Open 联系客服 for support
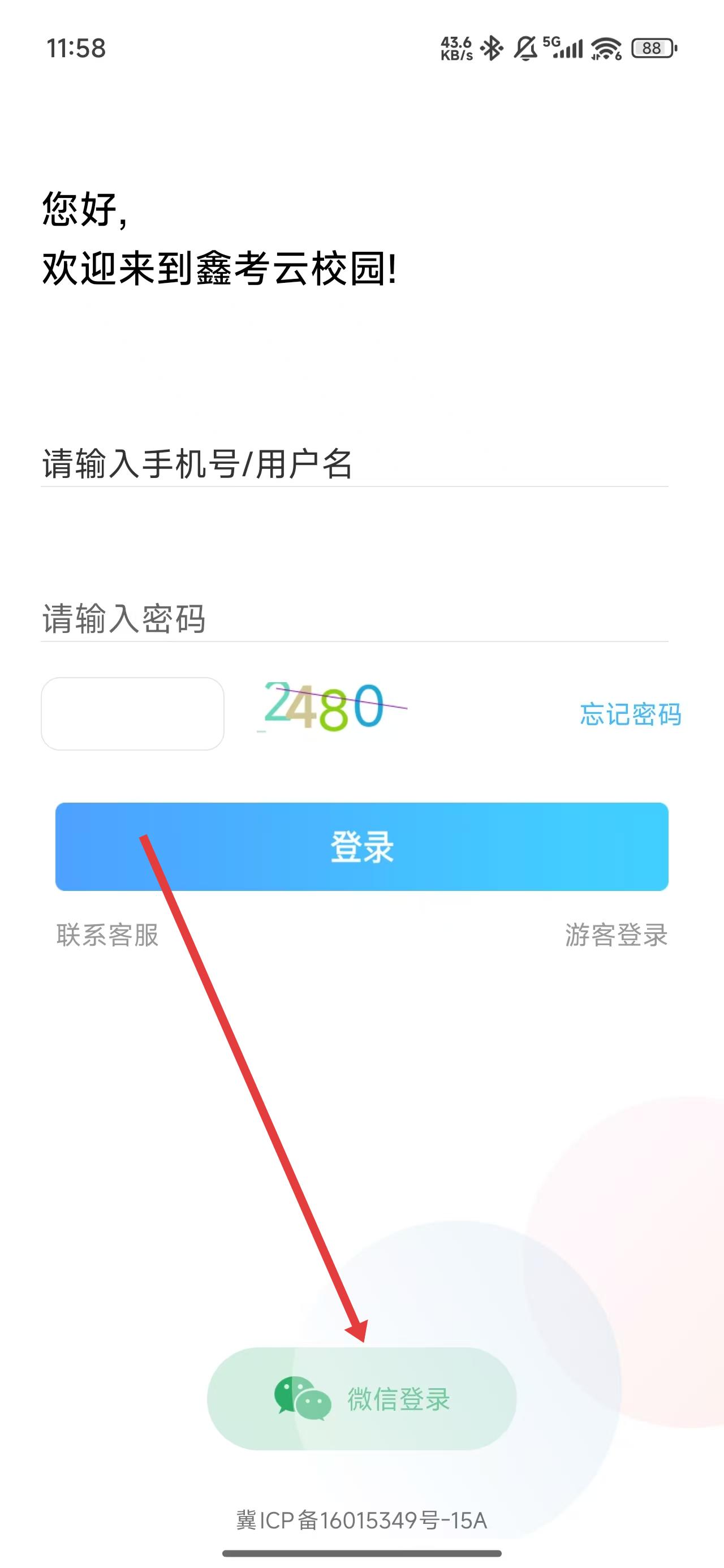The height and width of the screenshot is (1568, 724). pyautogui.click(x=108, y=935)
